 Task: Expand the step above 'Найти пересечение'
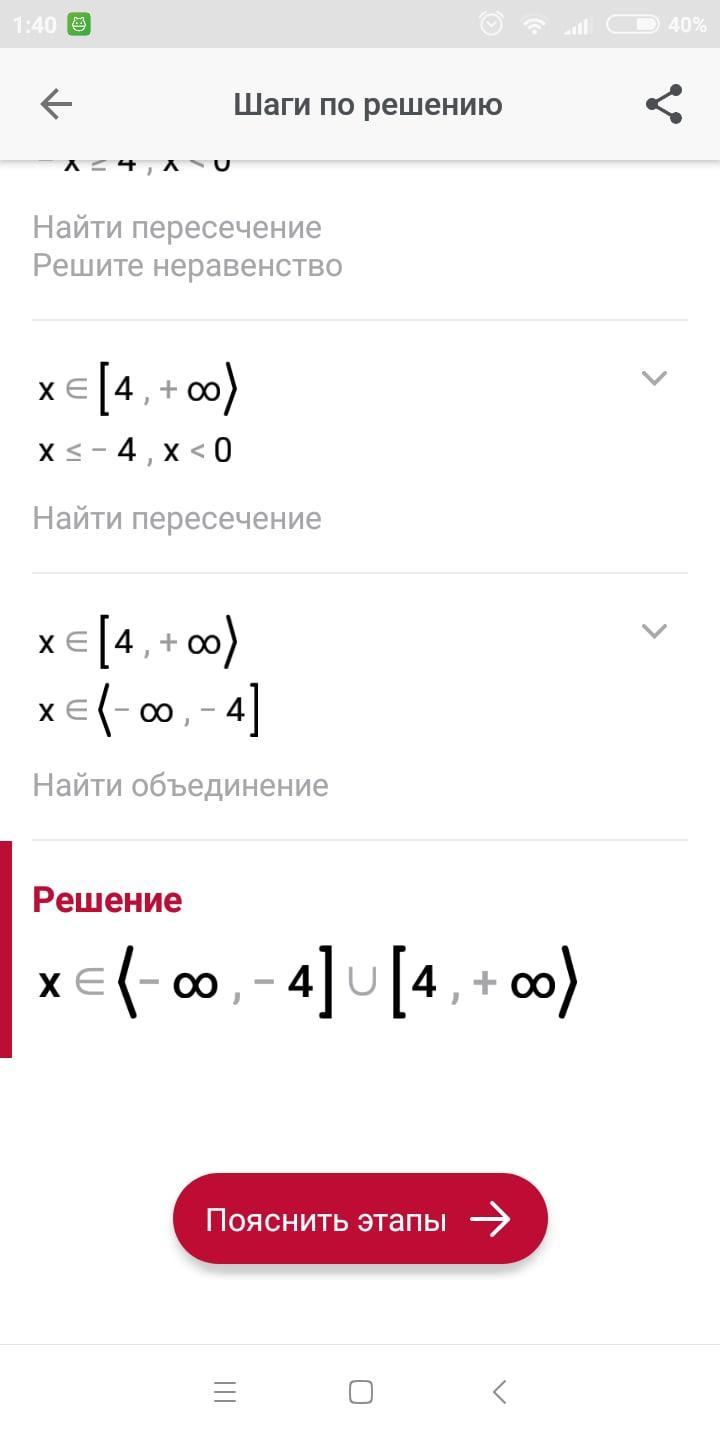tap(653, 378)
